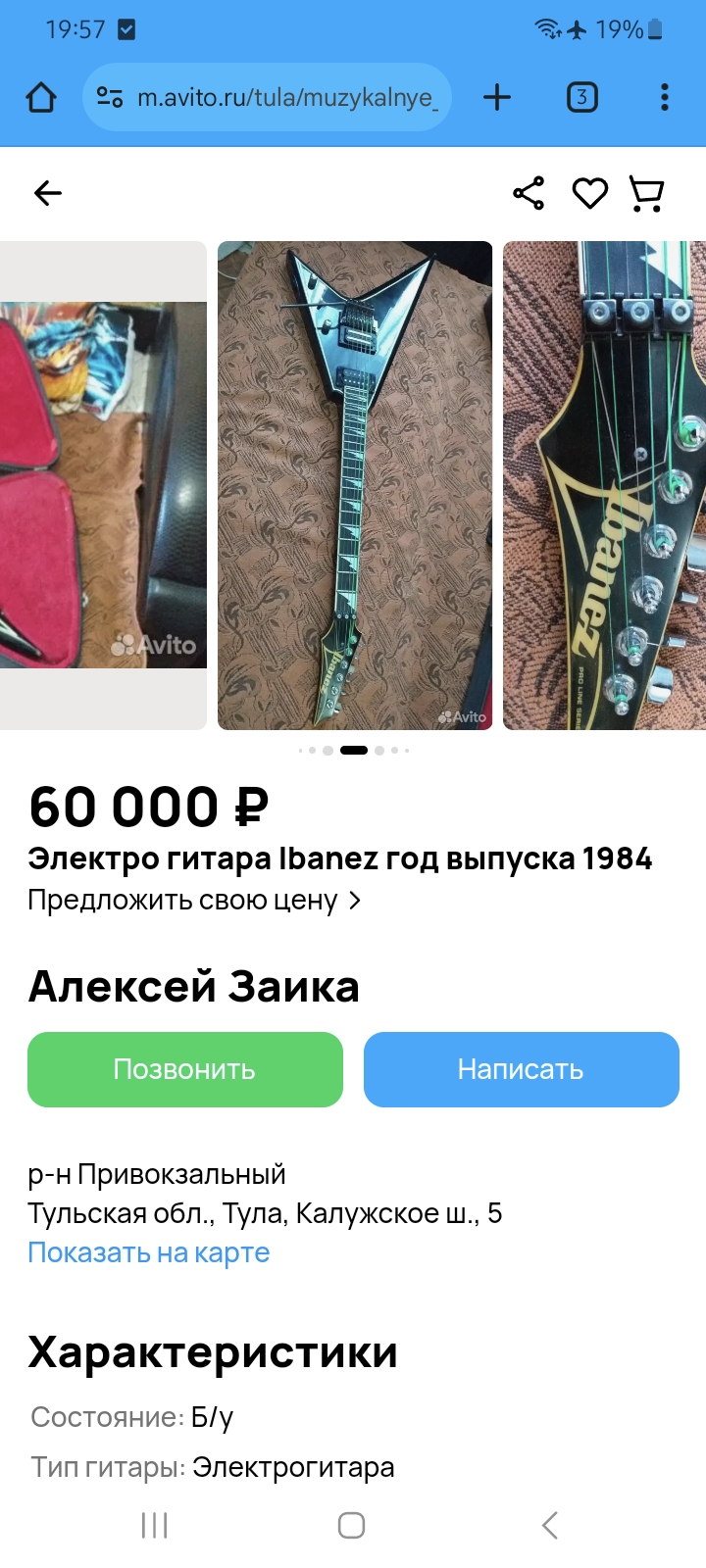
Task: Tap Предложить свою цену link
Action: (x=194, y=900)
